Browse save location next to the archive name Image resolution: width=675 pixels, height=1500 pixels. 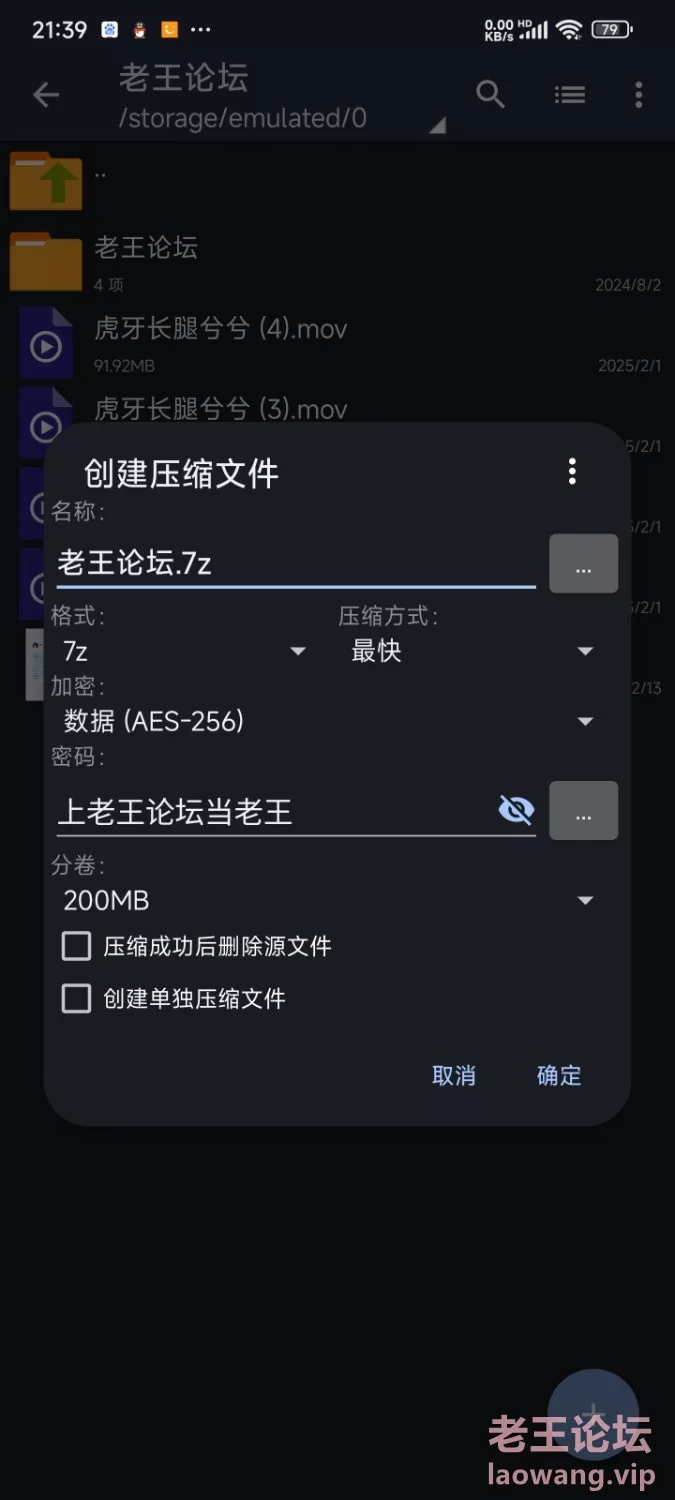click(x=584, y=564)
